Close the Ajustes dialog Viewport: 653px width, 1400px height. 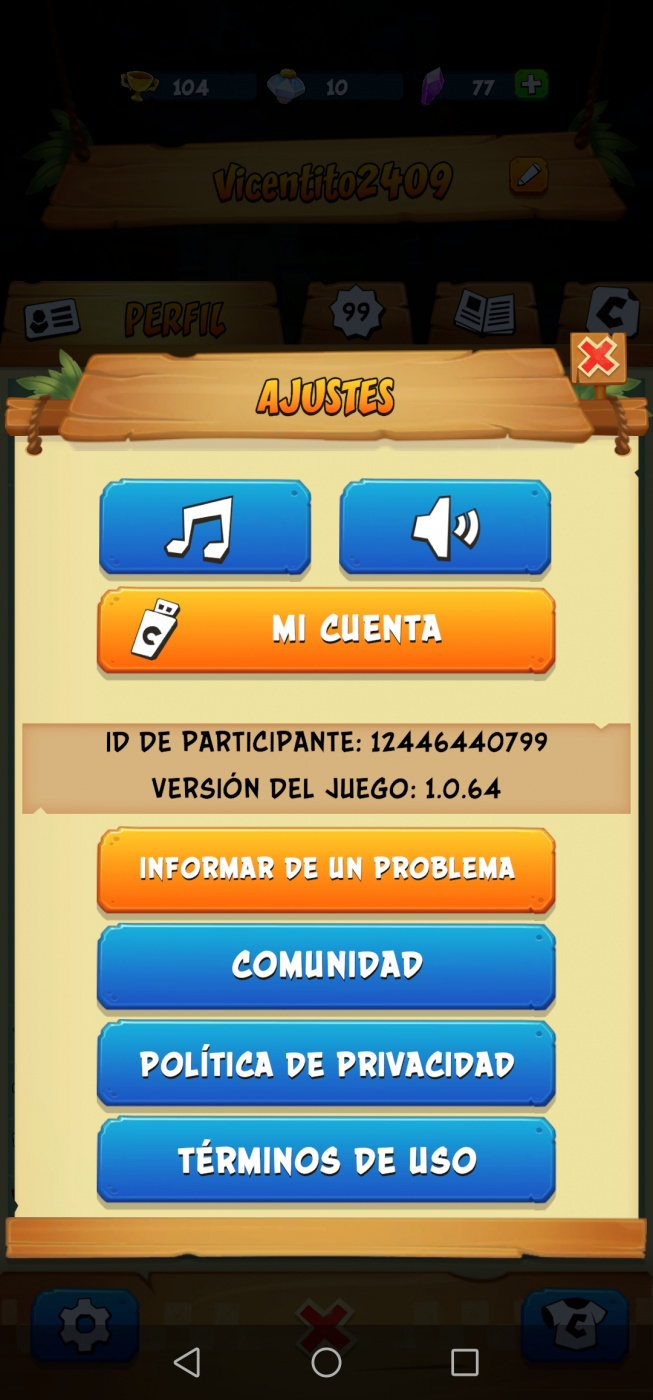pos(598,358)
